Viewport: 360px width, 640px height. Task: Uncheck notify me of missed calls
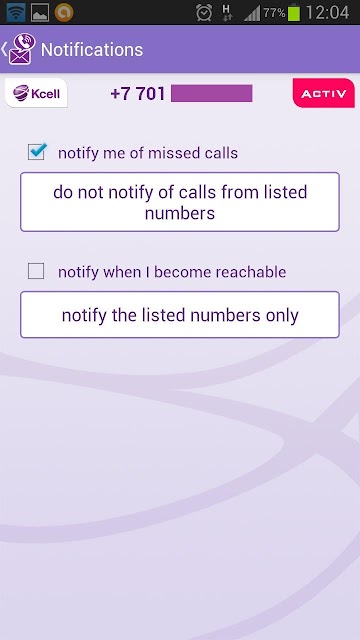tap(36, 152)
